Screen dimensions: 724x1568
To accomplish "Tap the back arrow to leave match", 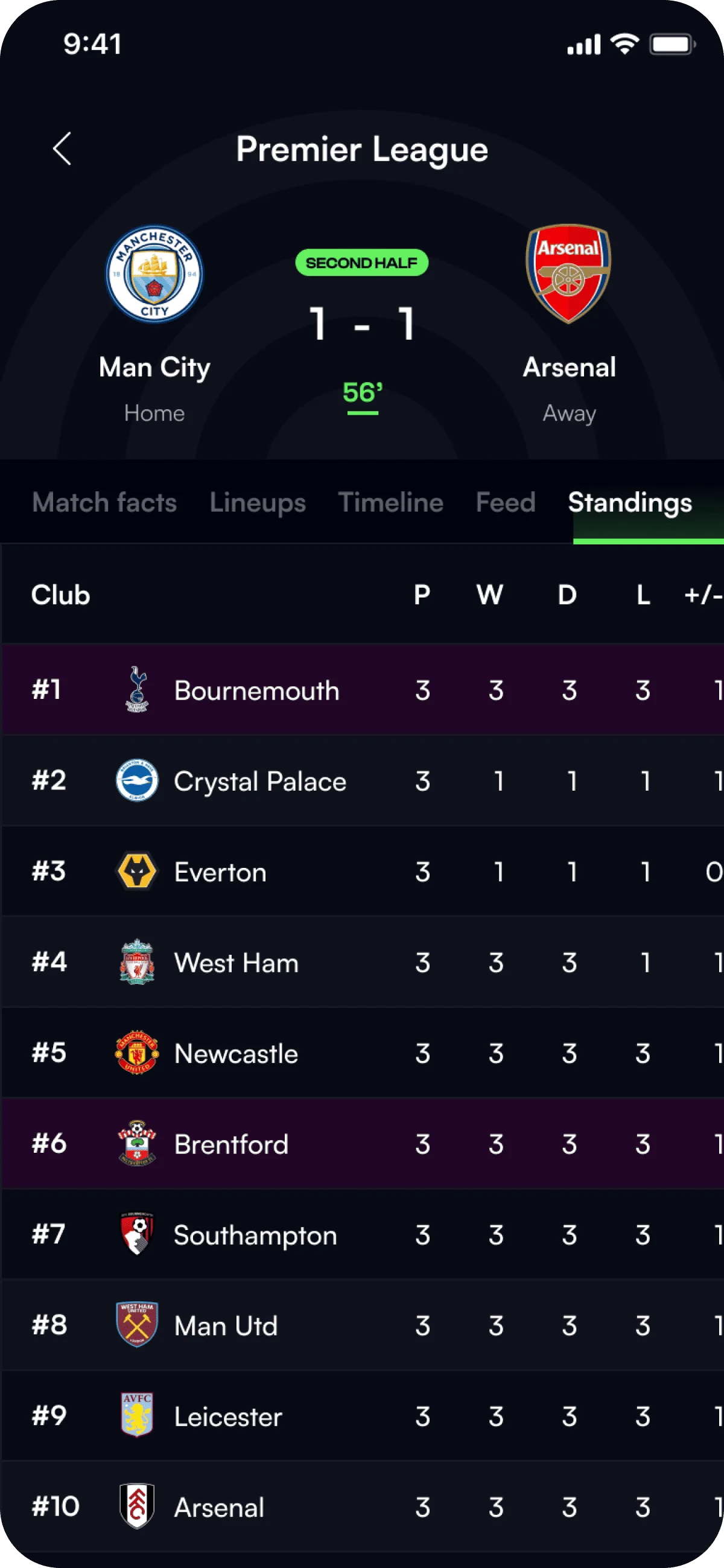I will (x=63, y=149).
